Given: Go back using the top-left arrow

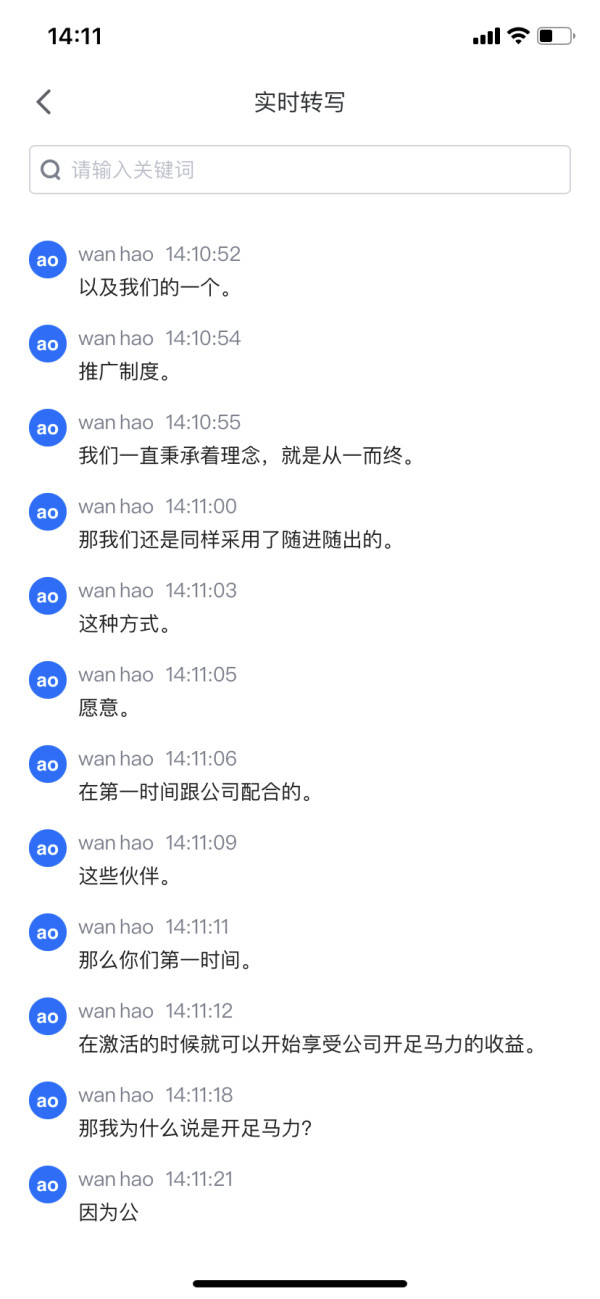Looking at the screenshot, I should 43,101.
